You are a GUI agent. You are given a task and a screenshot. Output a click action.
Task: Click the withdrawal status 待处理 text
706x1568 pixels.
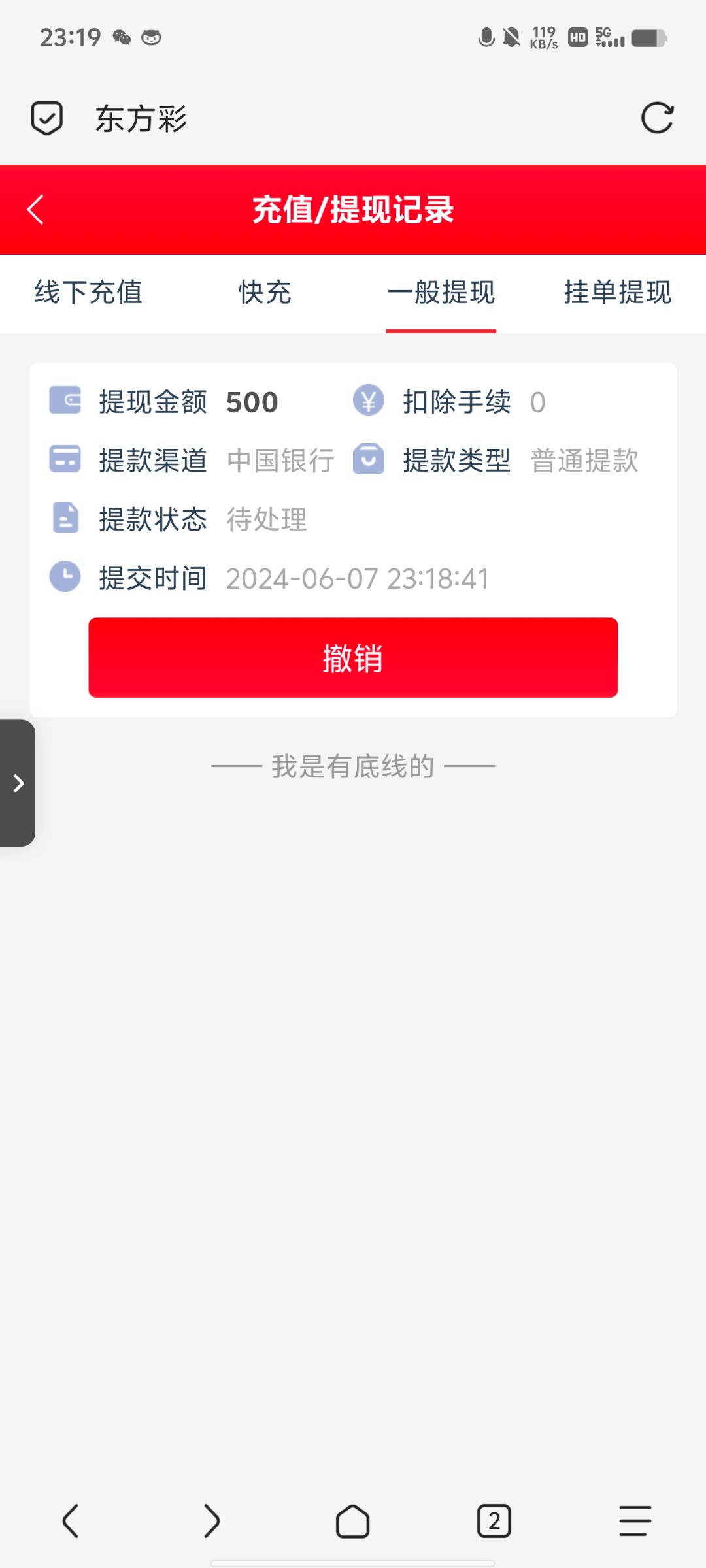(265, 519)
